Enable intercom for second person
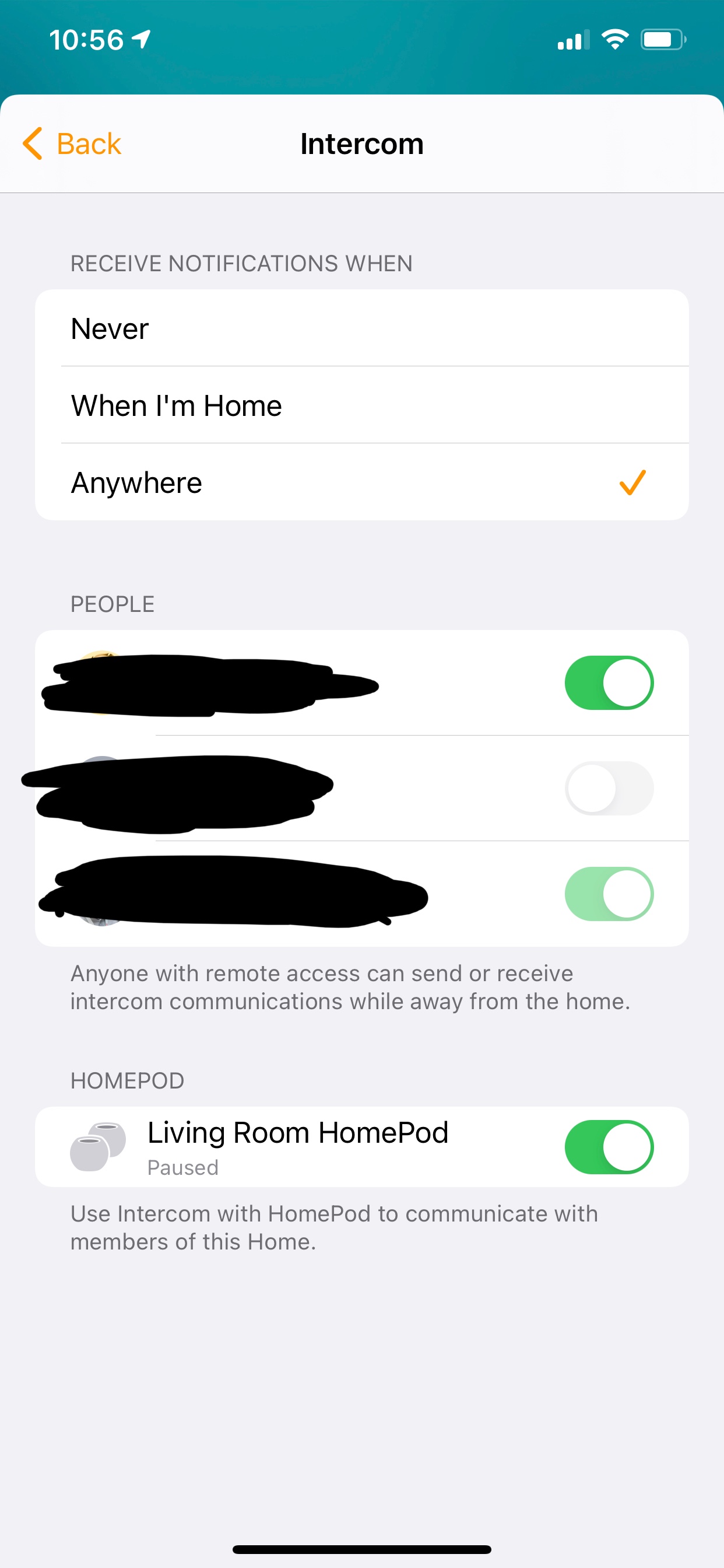The image size is (724, 1568). point(609,788)
